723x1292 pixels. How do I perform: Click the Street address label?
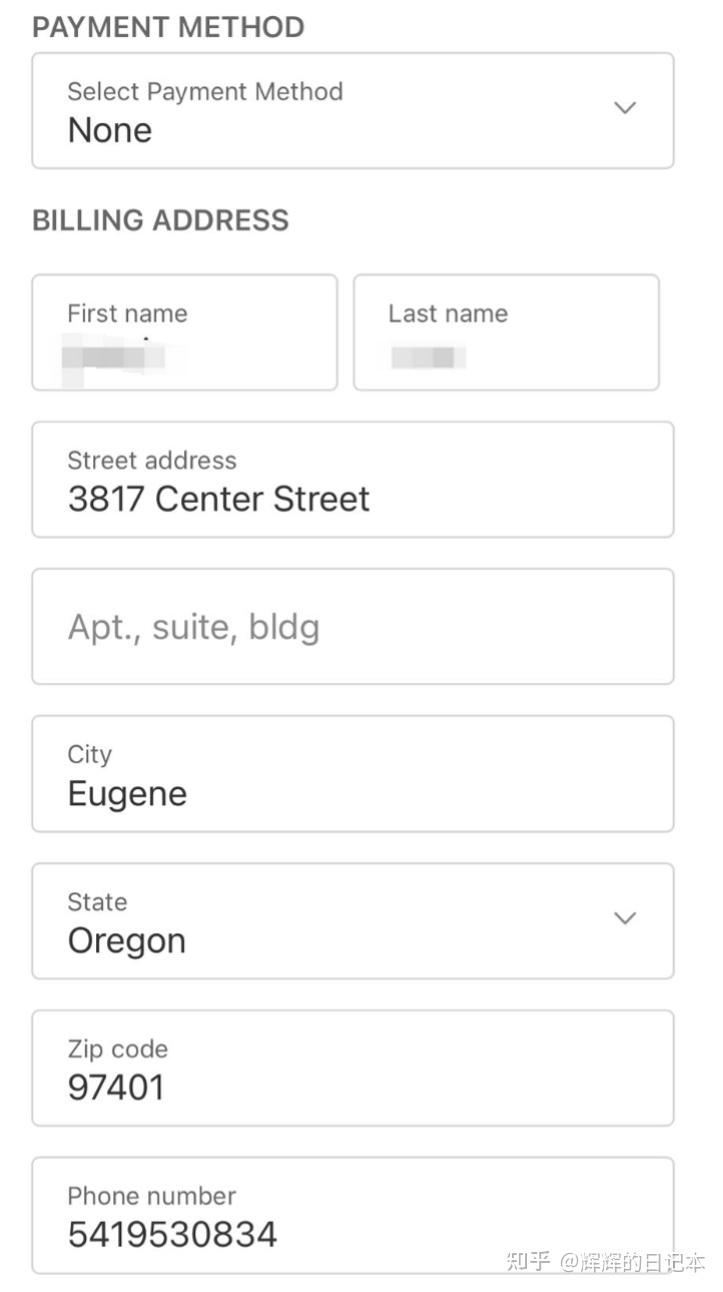pos(151,460)
